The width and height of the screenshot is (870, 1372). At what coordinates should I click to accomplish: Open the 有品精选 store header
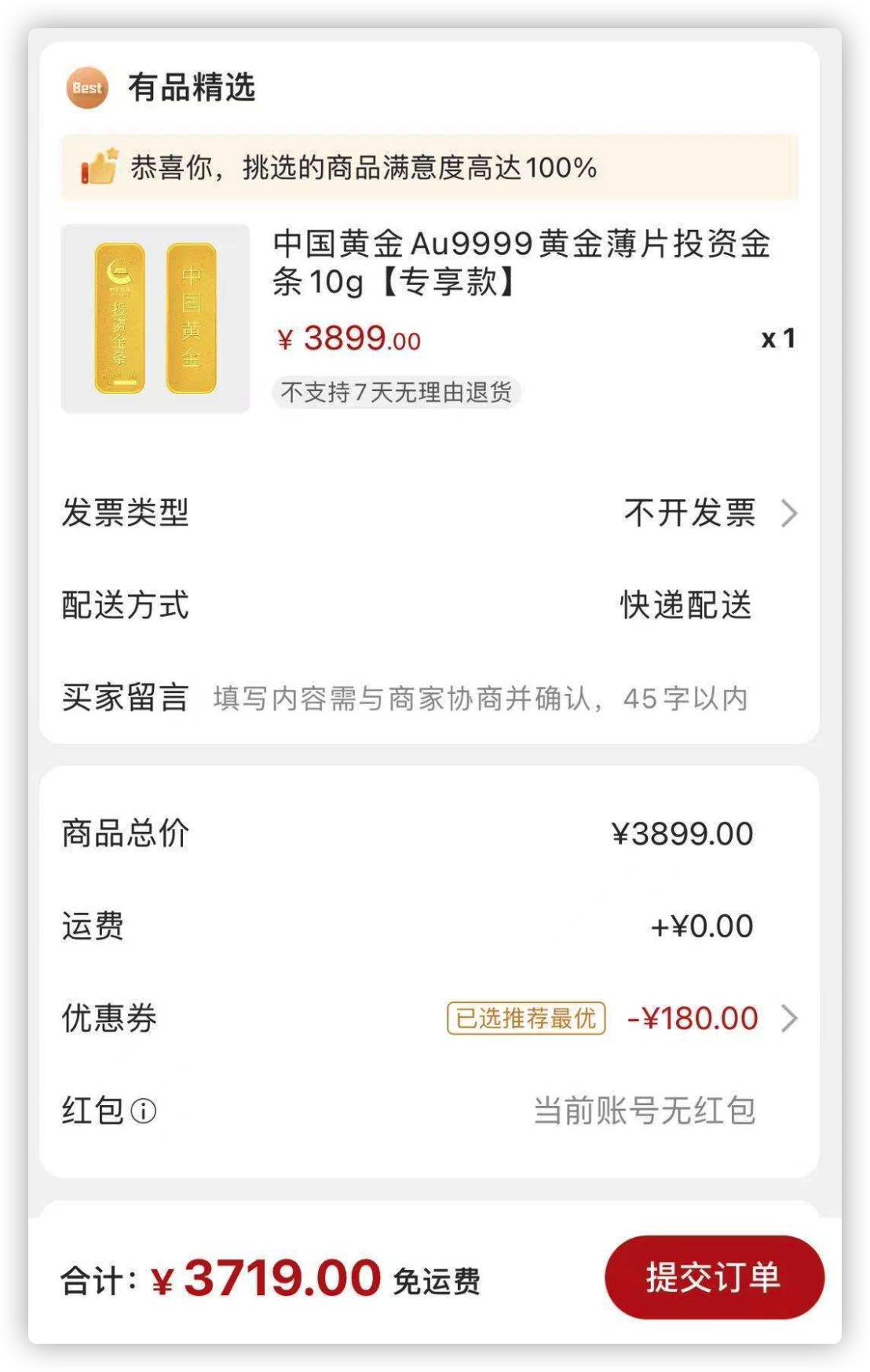[x=161, y=87]
